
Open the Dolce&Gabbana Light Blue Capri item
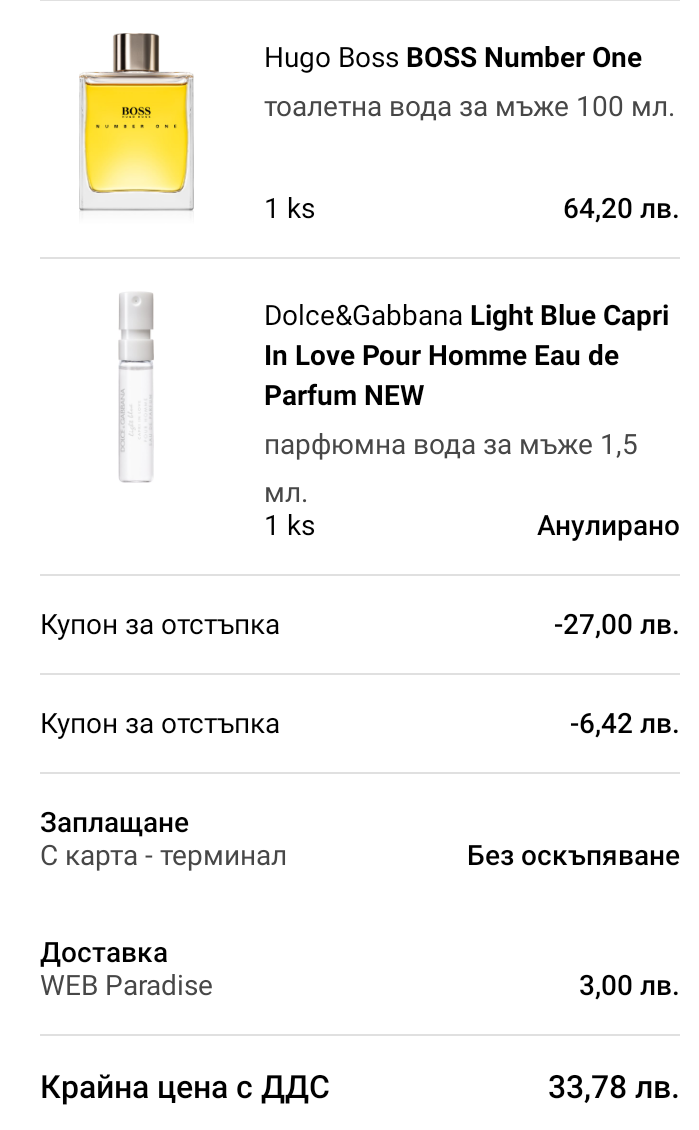point(466,356)
